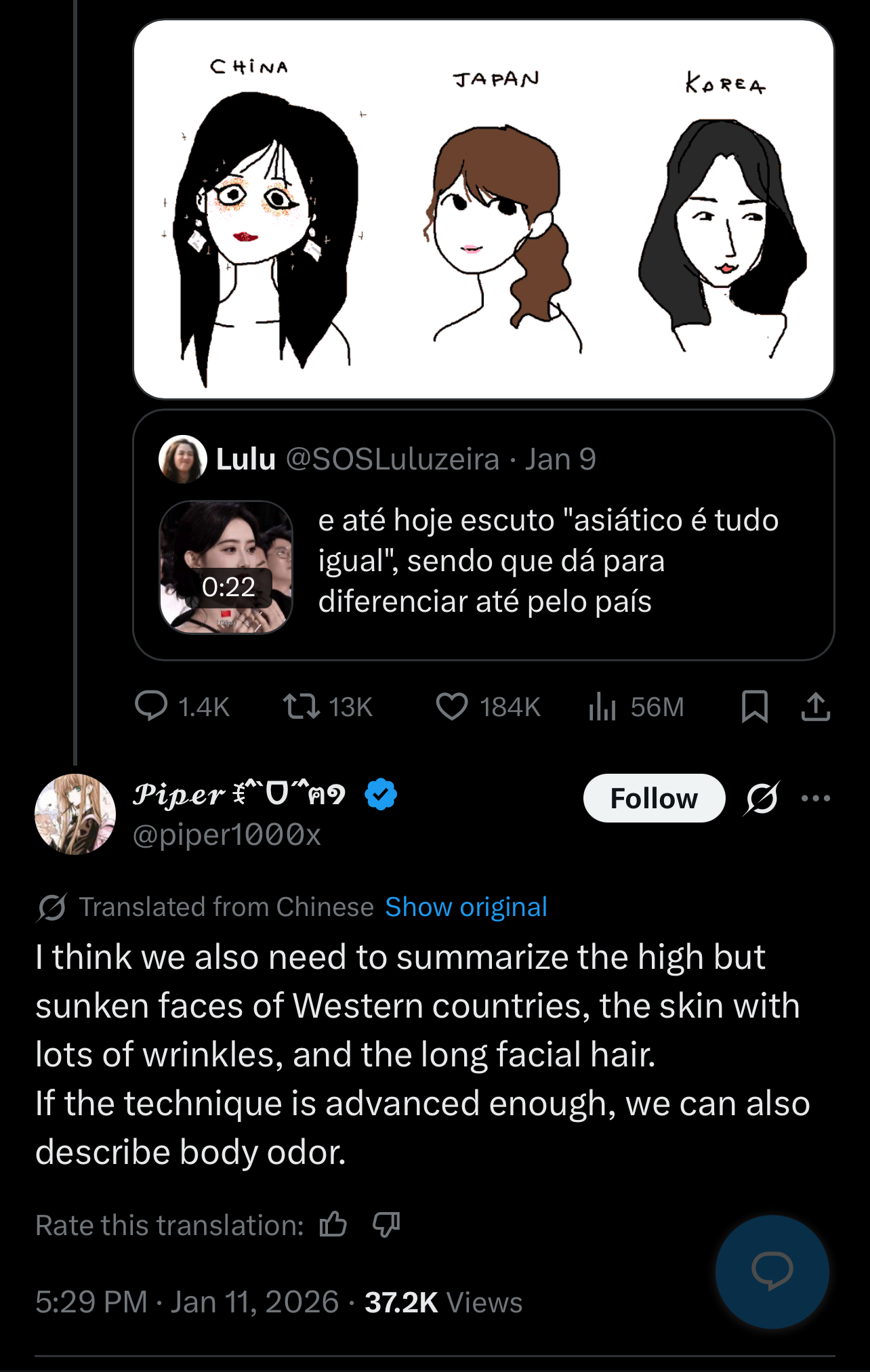Rate translation with thumbs down
The image size is (870, 1372).
386,1224
